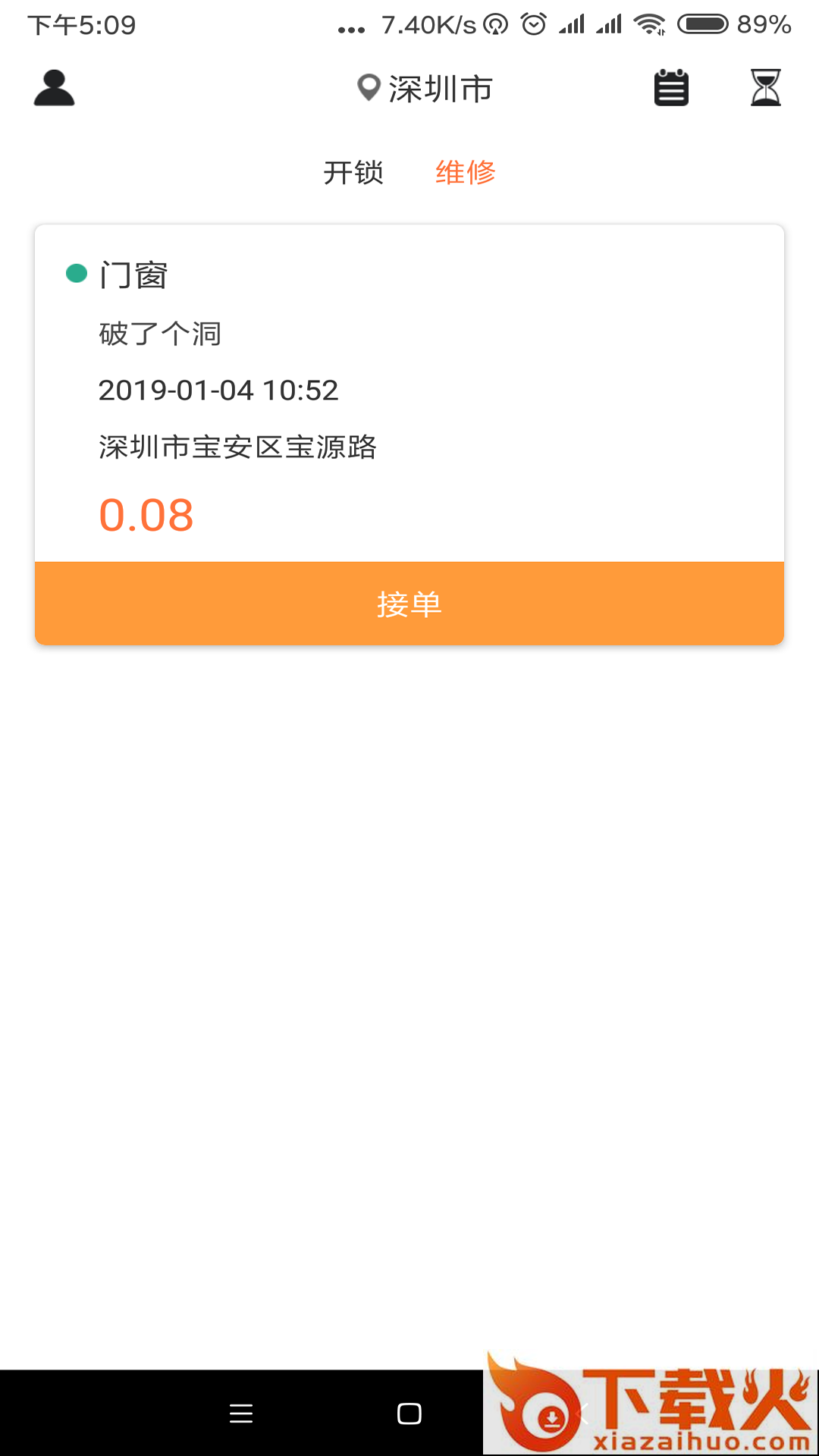Open the system recent apps menu
Screen dimensions: 819x1456
(241, 1414)
